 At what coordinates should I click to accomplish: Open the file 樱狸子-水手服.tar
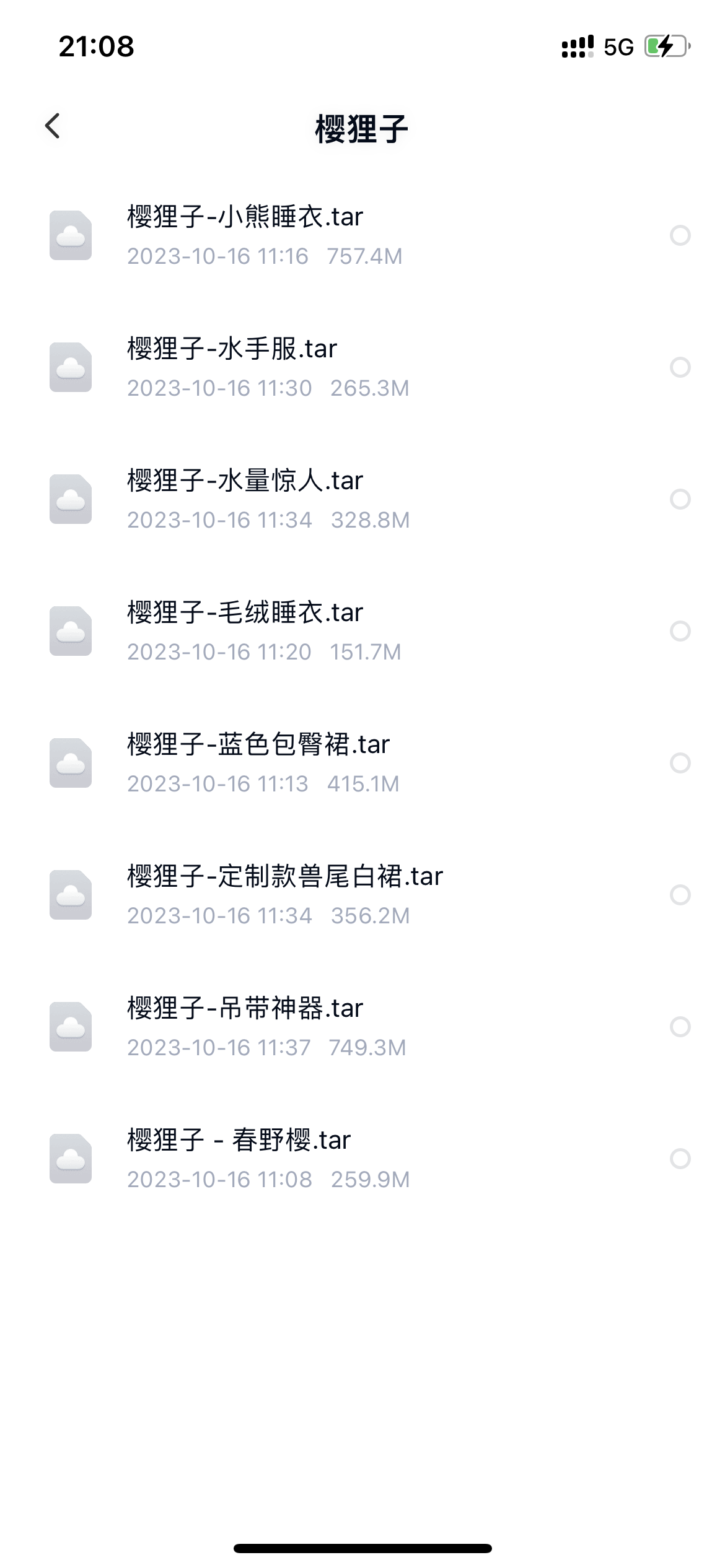point(362,367)
